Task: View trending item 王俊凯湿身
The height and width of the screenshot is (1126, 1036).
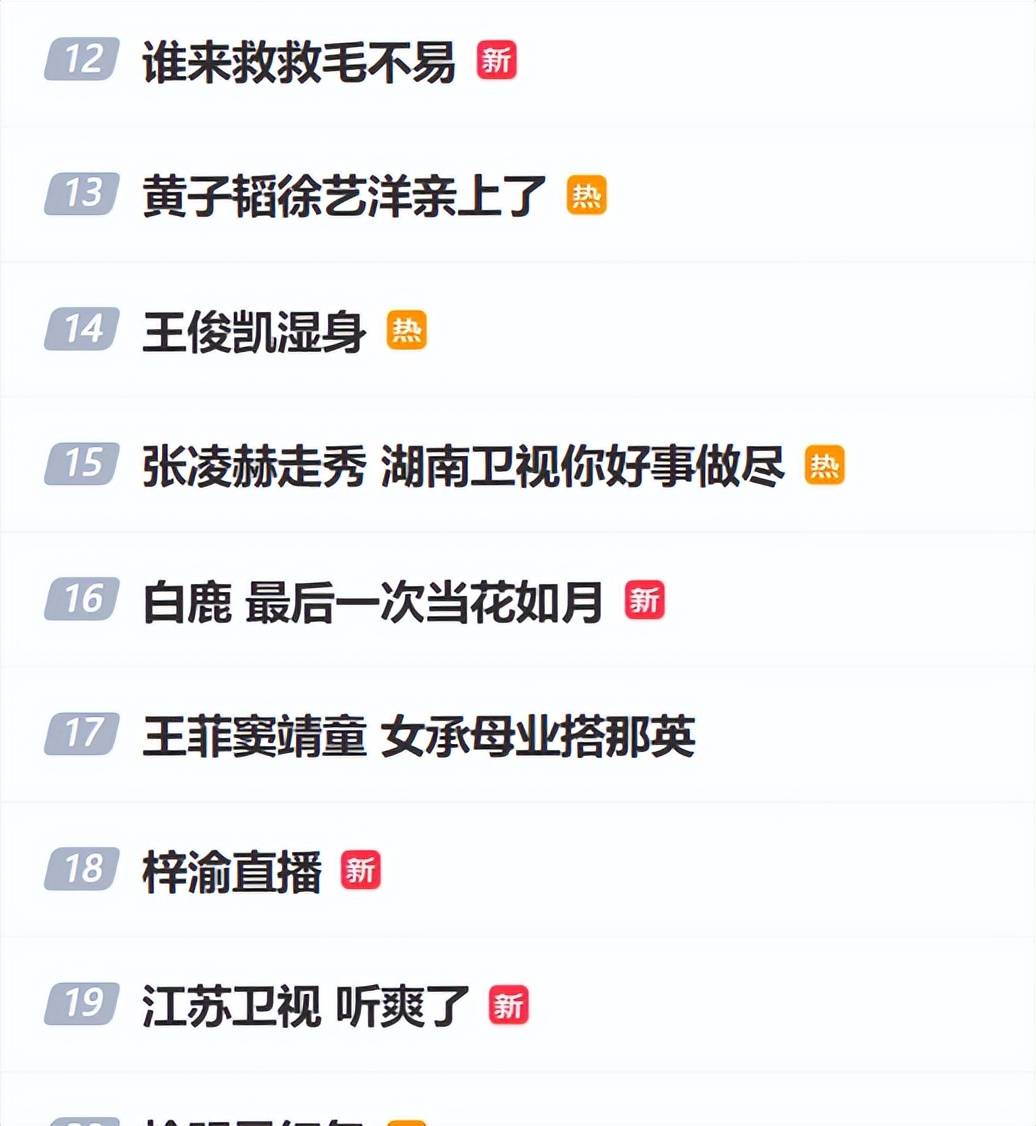Action: pos(255,332)
